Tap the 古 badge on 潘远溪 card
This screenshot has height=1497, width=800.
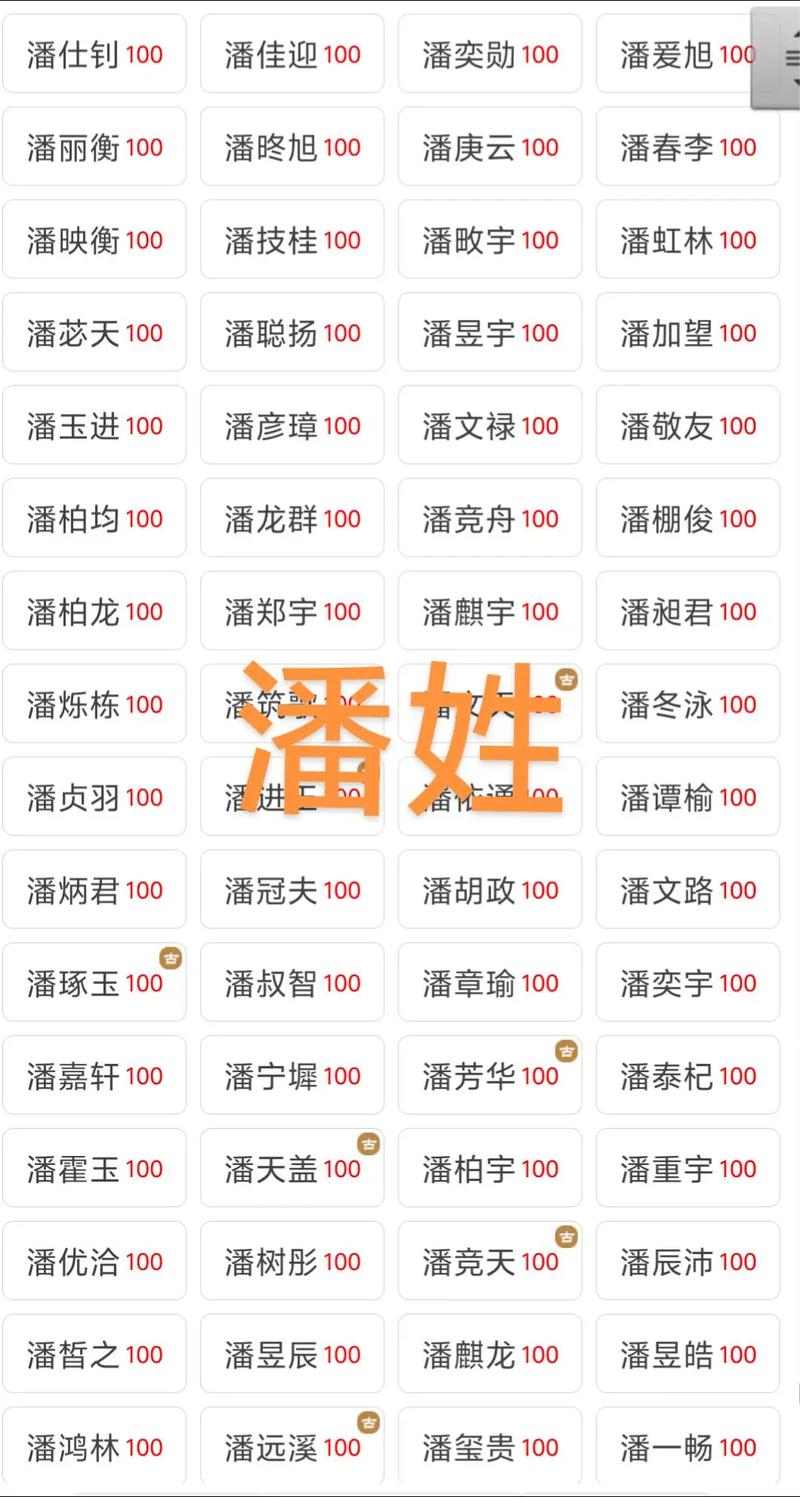click(x=368, y=1422)
